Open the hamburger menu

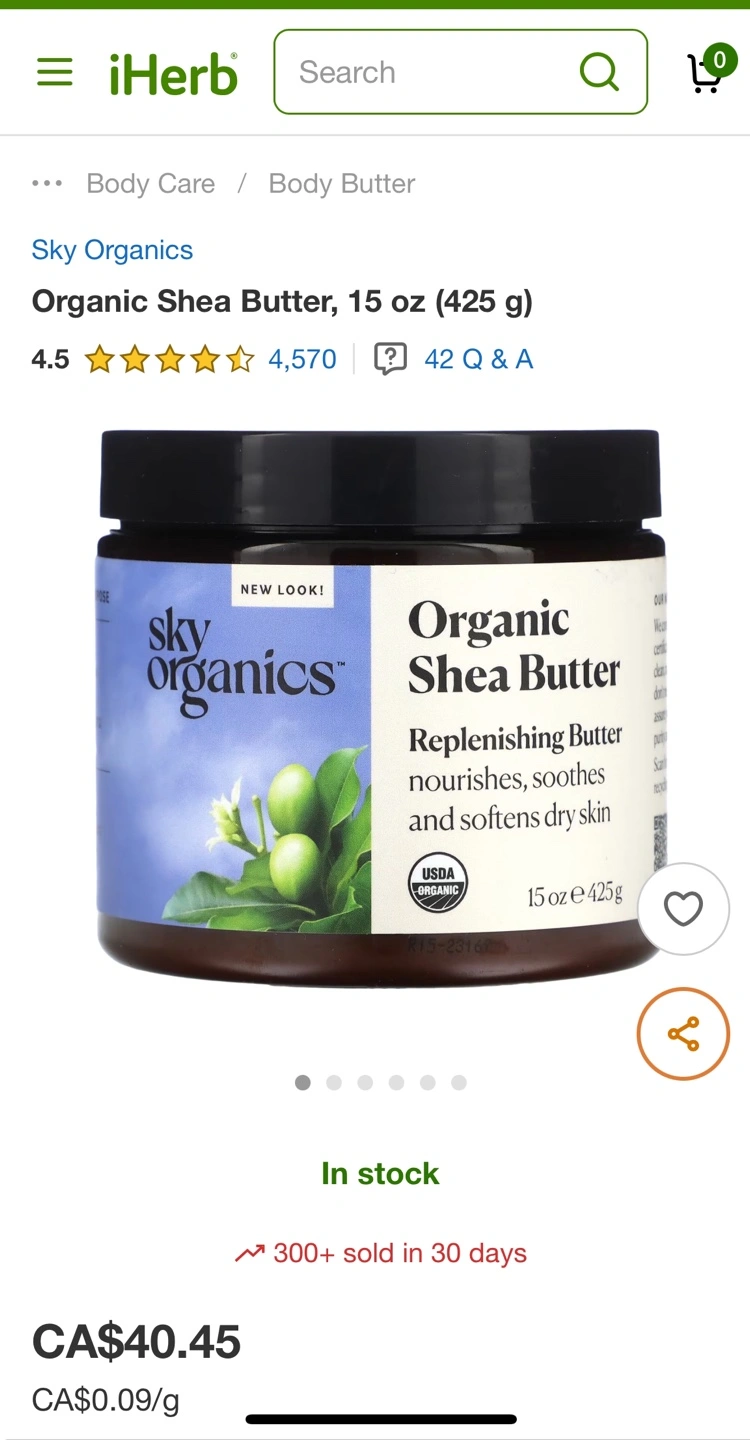pyautogui.click(x=55, y=72)
